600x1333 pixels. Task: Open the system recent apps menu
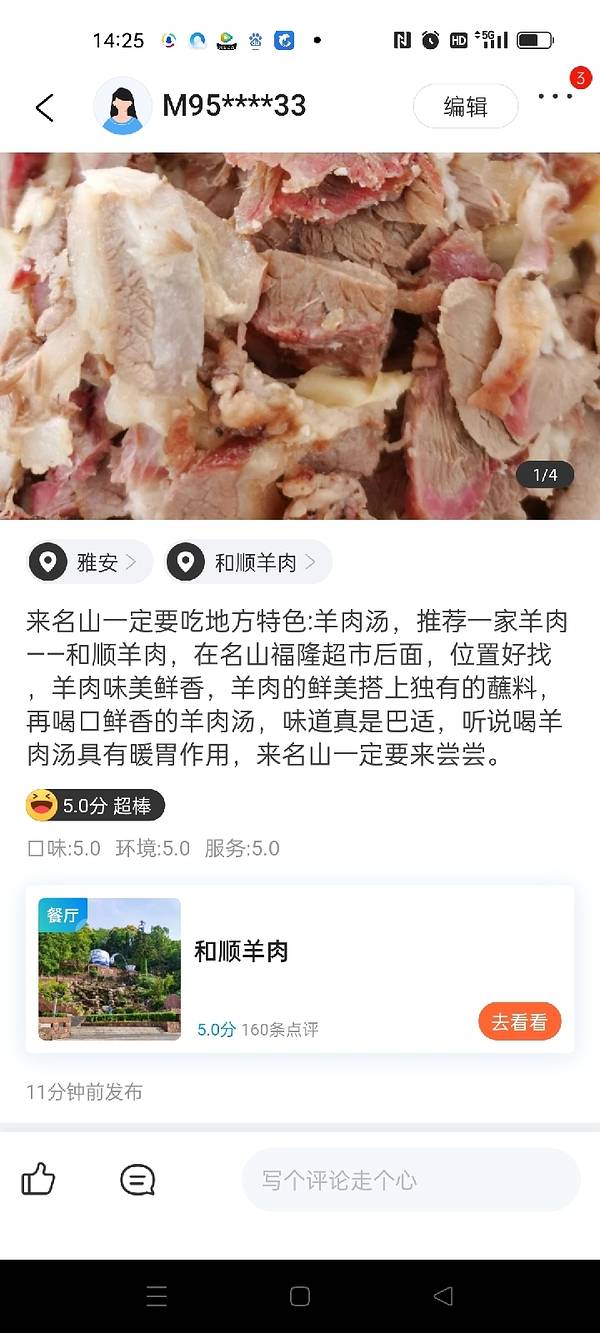157,1297
